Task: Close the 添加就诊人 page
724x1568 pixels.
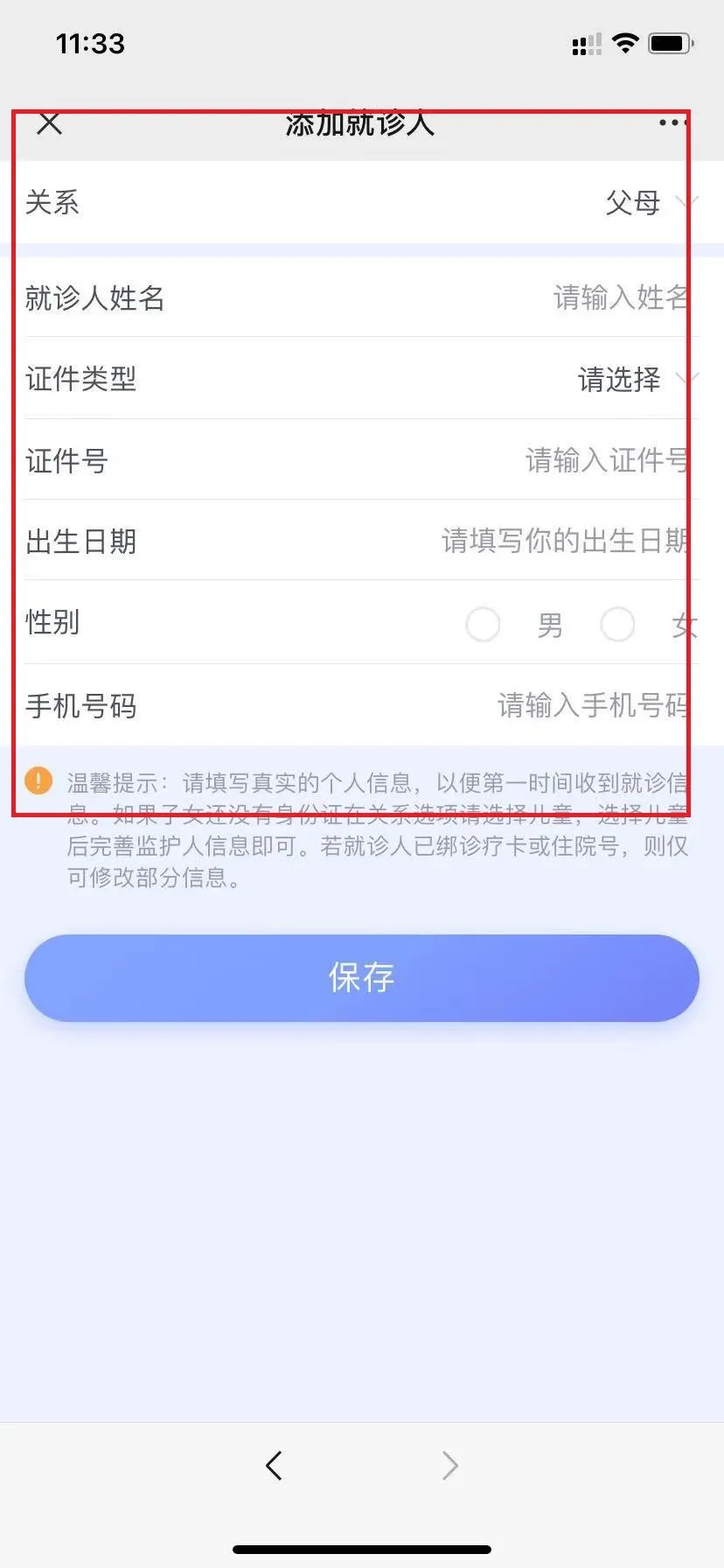Action: 50,123
